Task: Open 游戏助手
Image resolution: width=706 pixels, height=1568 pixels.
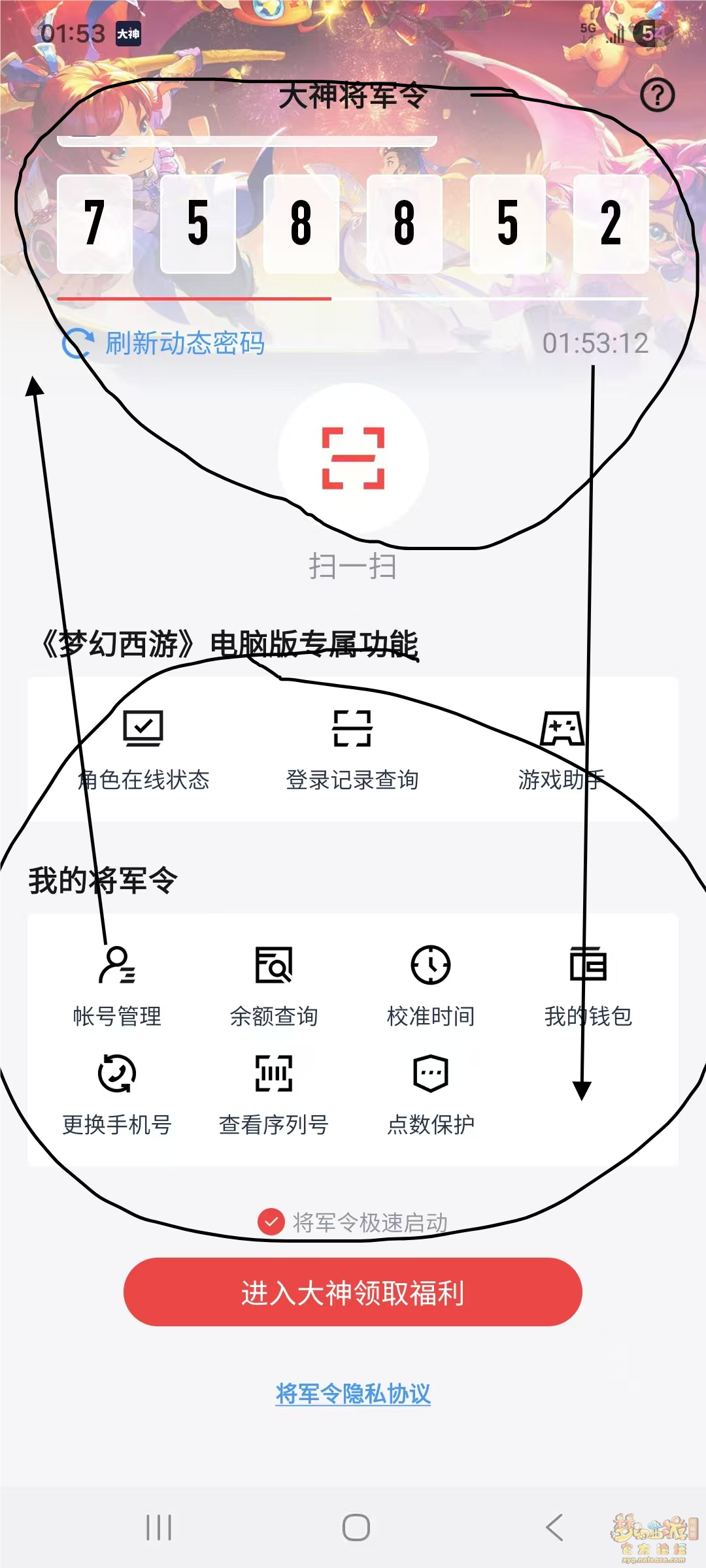Action: point(562,749)
